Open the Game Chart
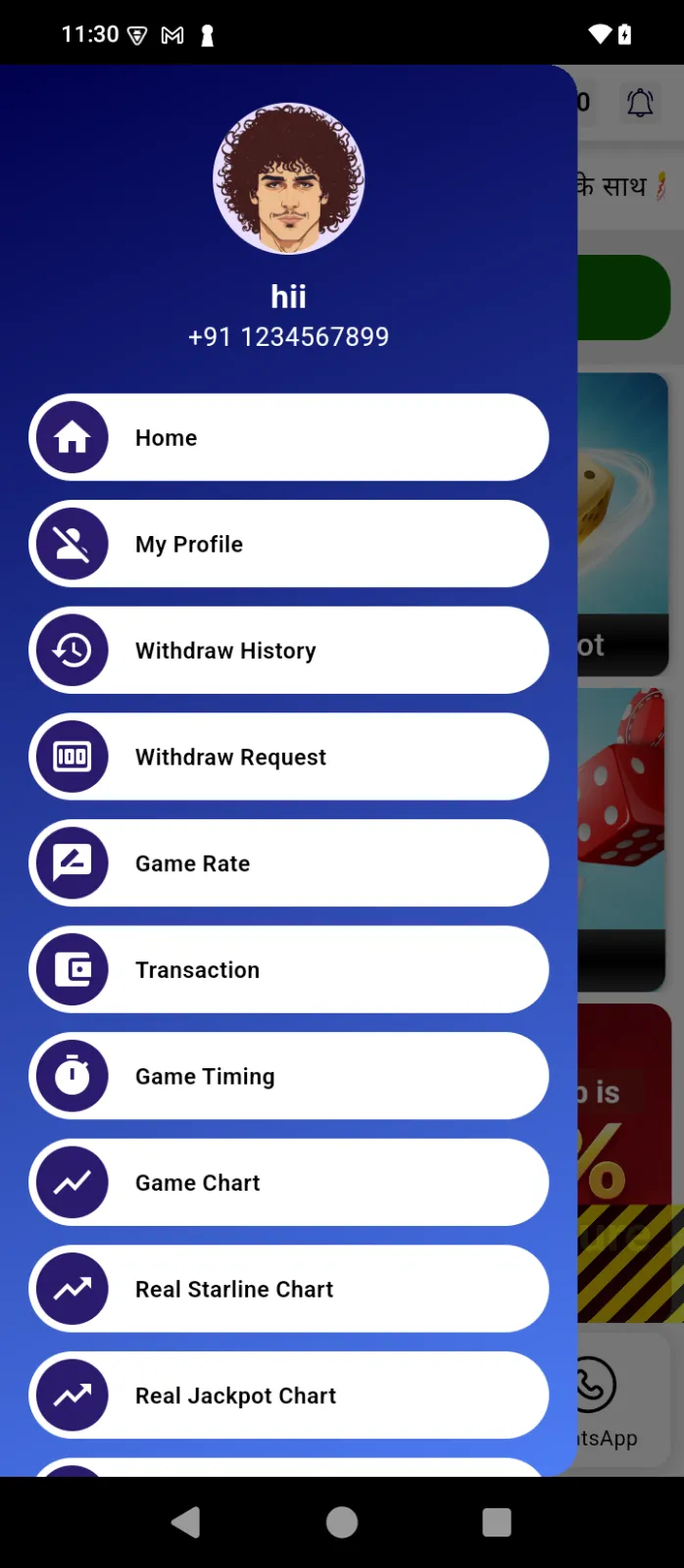The image size is (684, 1568). [288, 1183]
